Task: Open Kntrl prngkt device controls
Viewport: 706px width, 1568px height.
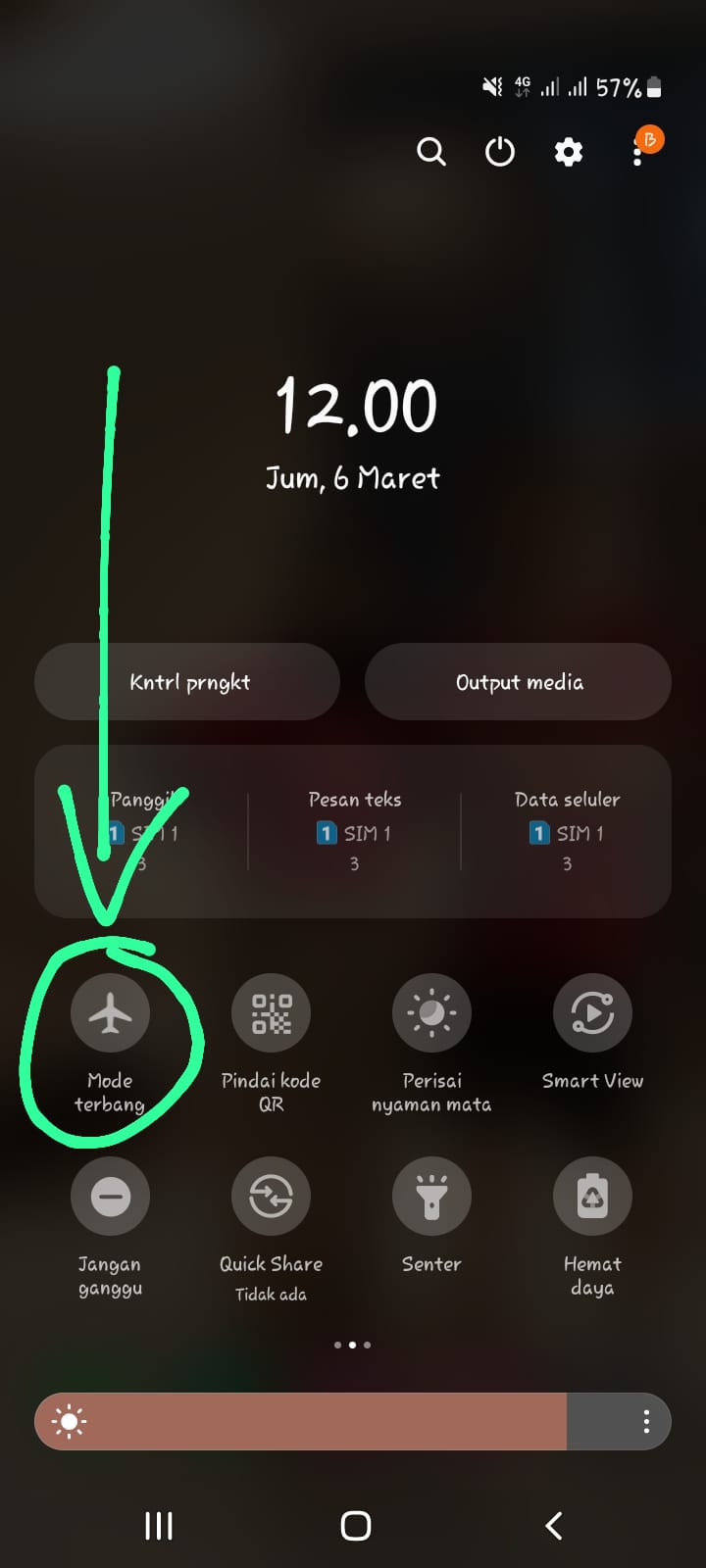Action: [x=186, y=682]
